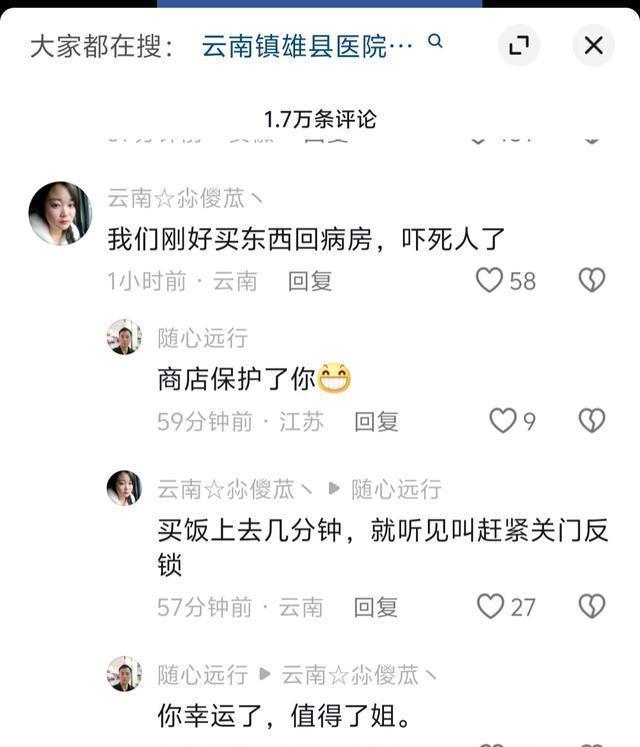Like the comment 商店保护了你
Viewport: 640px width, 747px height.
(x=502, y=421)
